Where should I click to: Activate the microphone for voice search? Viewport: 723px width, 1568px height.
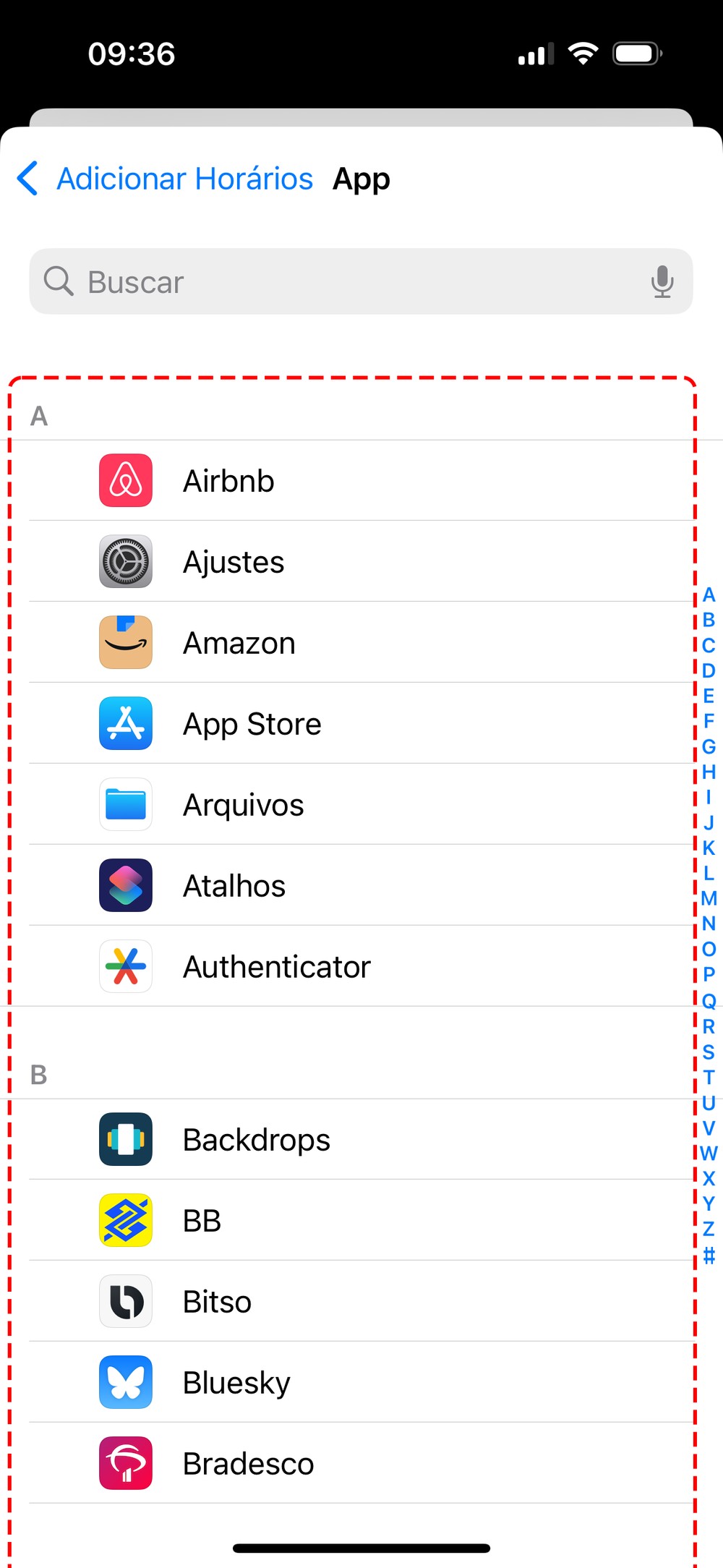coord(662,281)
